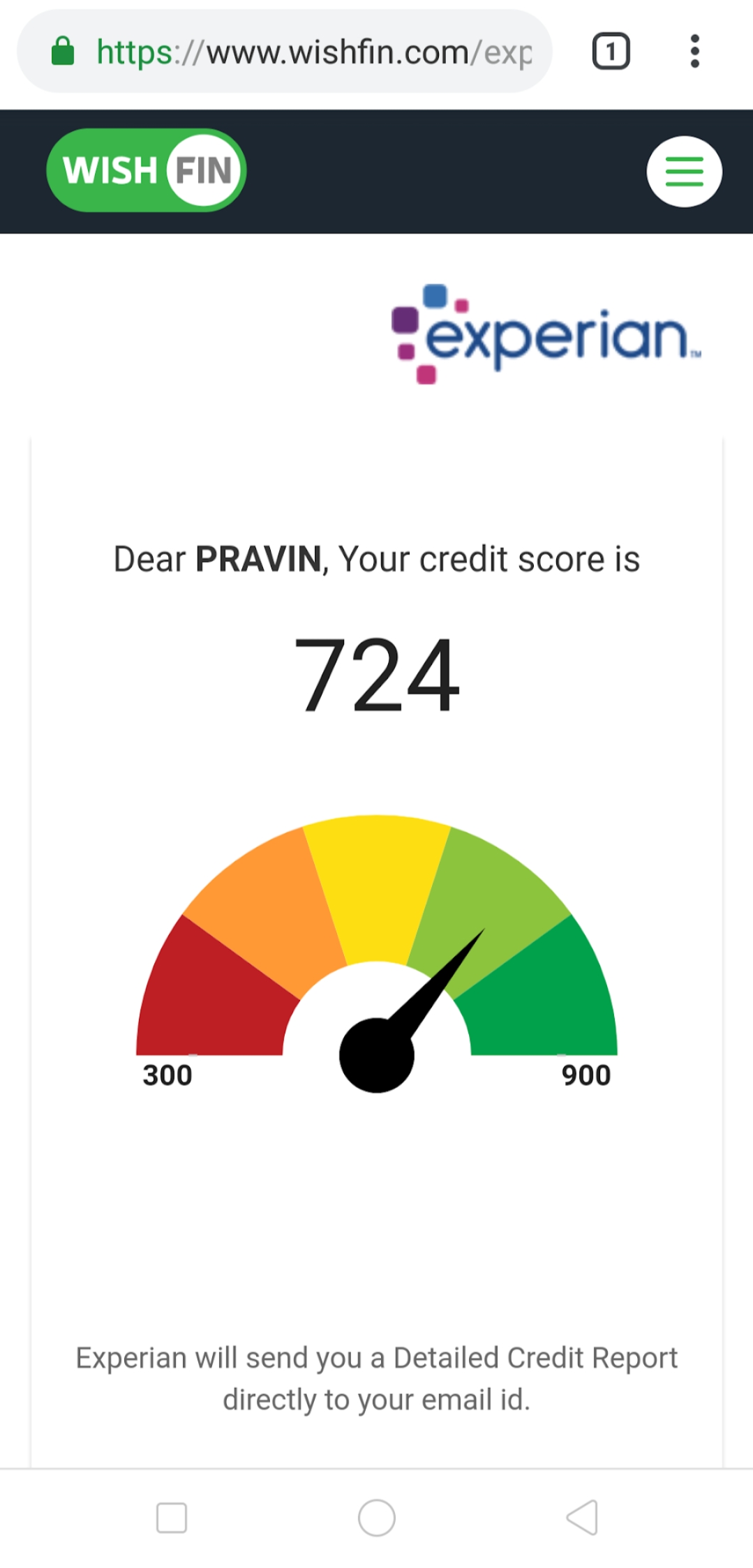
Task: Tap the system back button
Action: (582, 1517)
